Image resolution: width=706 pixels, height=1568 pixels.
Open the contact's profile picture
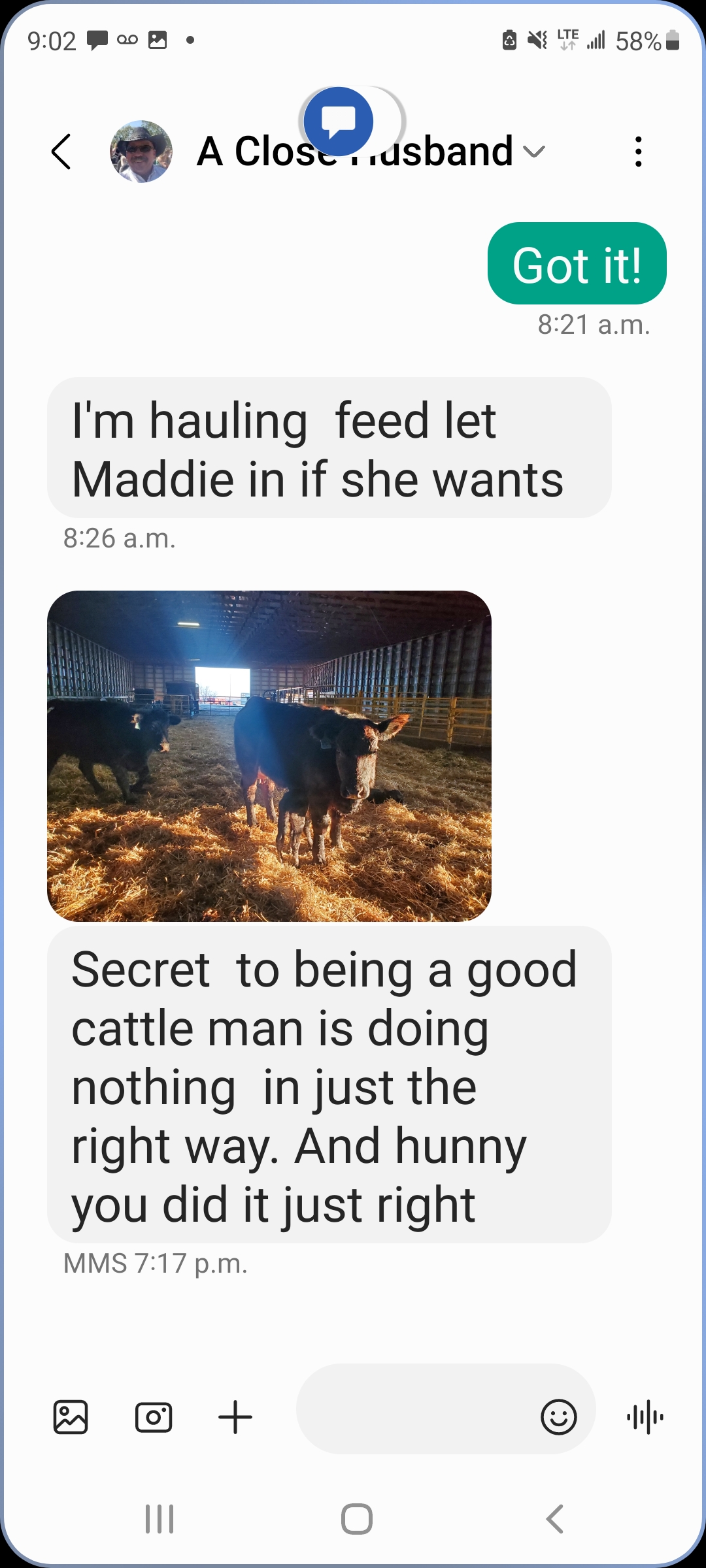pyautogui.click(x=141, y=152)
